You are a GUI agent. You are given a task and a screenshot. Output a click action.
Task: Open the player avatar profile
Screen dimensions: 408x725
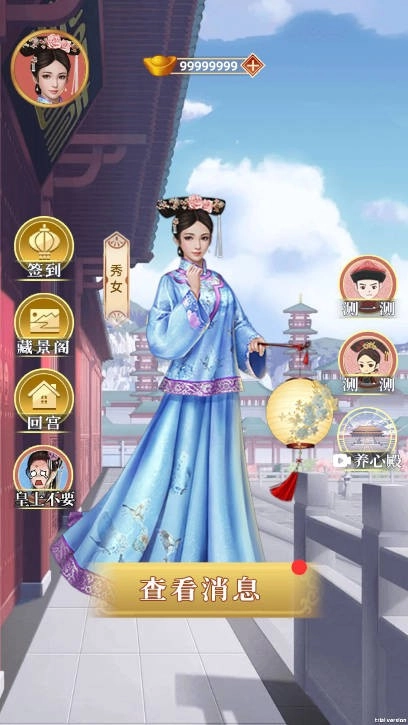pos(49,68)
